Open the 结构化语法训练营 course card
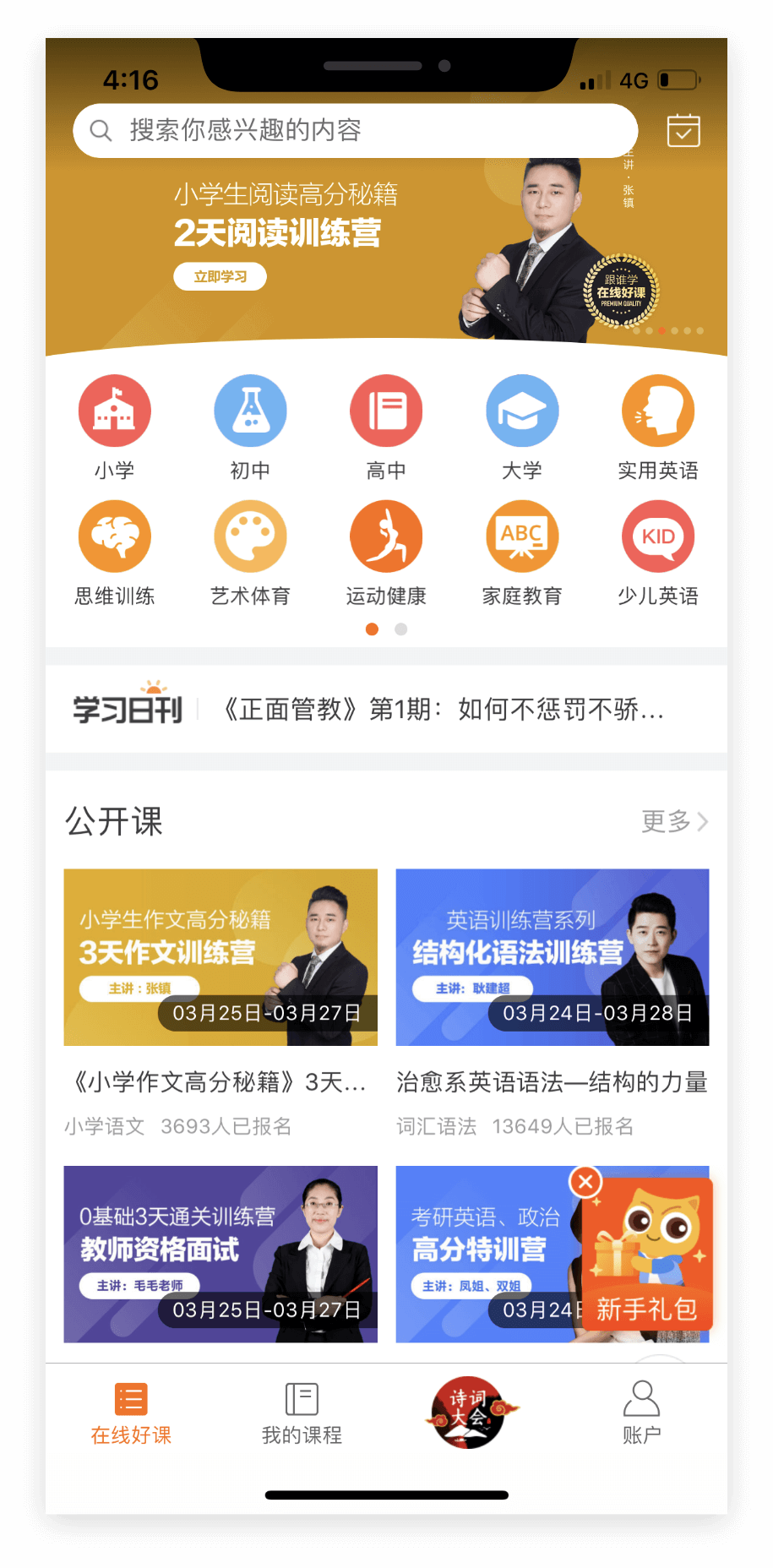The image size is (773, 1568). [552, 957]
